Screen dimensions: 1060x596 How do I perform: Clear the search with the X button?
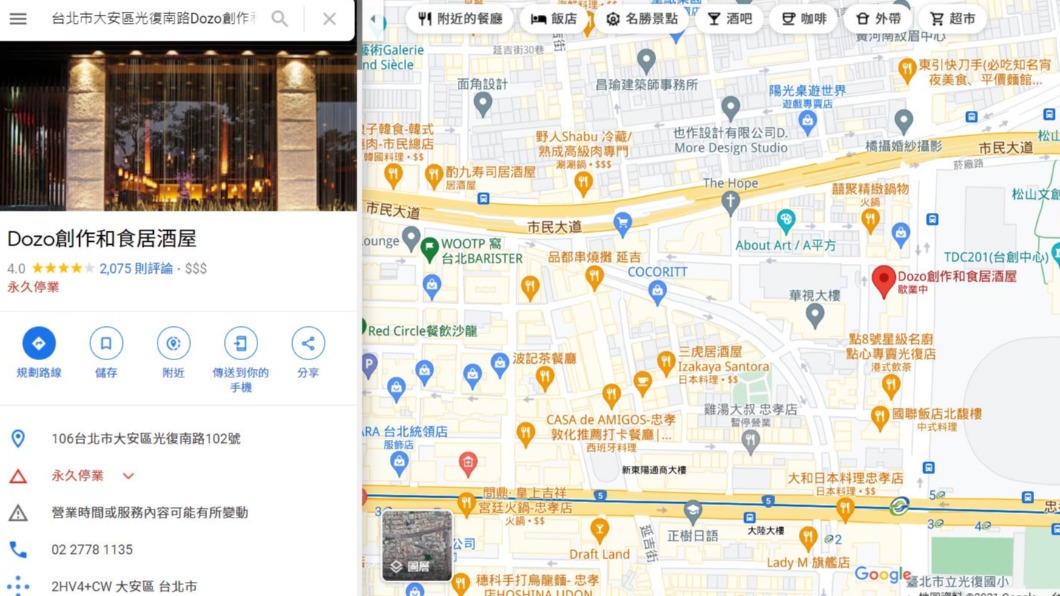tap(329, 19)
